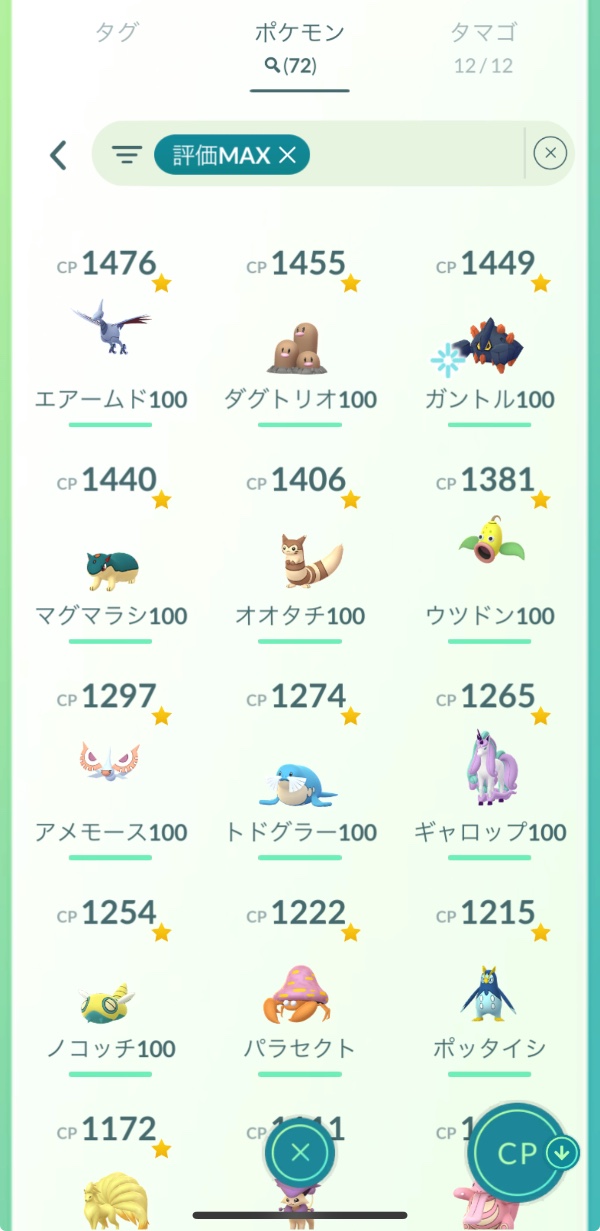Select ウツドン with CP 1381
The height and width of the screenshot is (1231, 600).
489,551
